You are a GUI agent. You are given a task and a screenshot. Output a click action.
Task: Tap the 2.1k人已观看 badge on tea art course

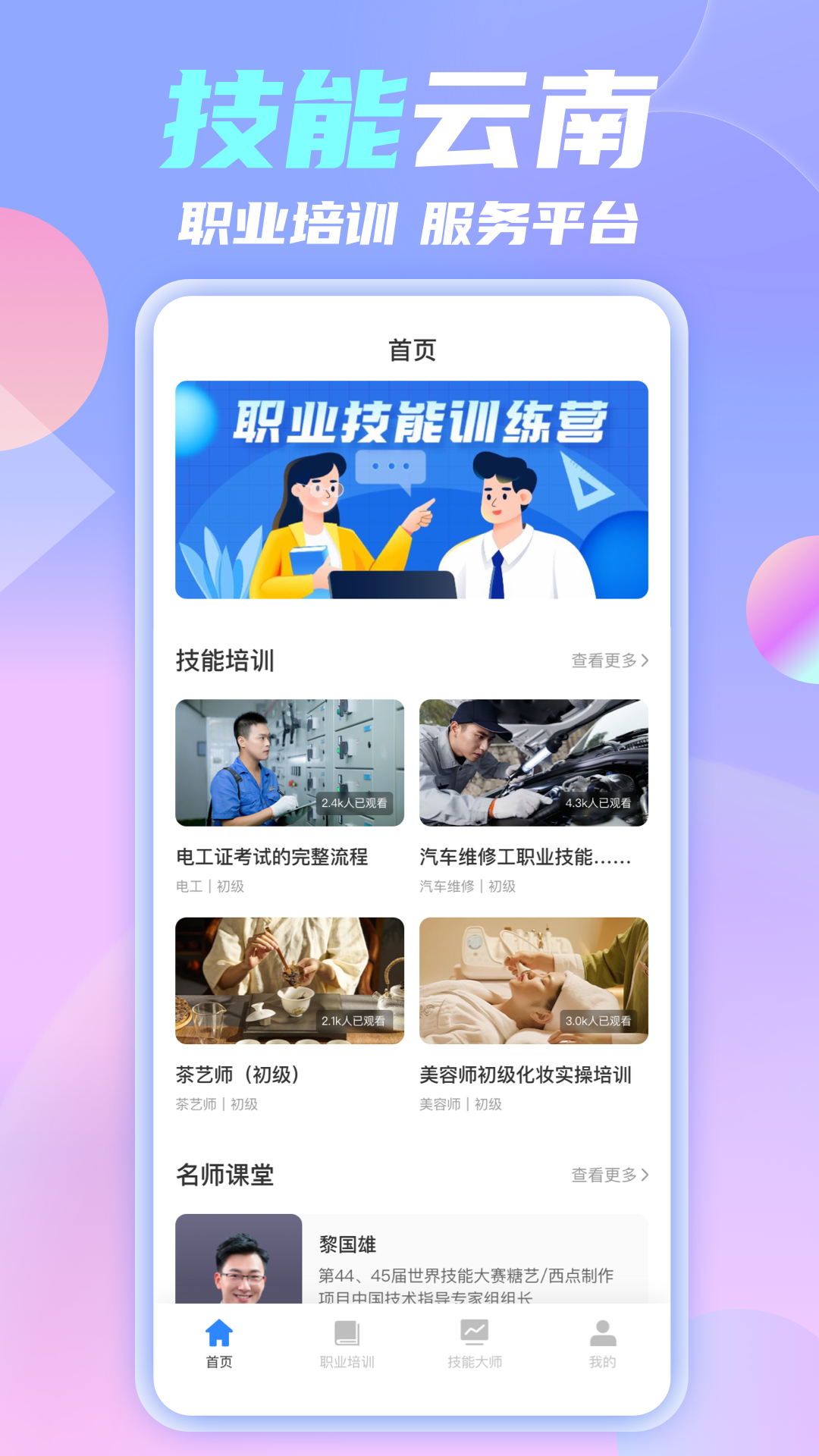tap(356, 1022)
